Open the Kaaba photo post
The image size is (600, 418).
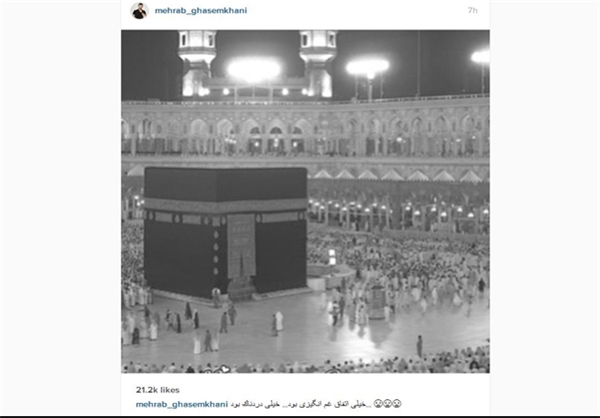[305, 200]
